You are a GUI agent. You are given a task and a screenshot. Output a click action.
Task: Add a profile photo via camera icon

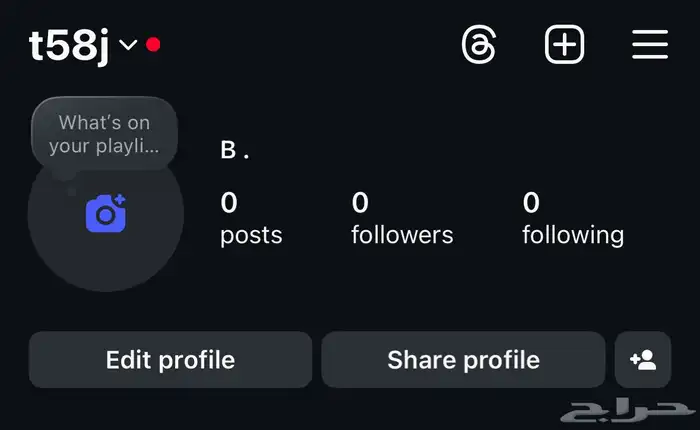point(105,213)
